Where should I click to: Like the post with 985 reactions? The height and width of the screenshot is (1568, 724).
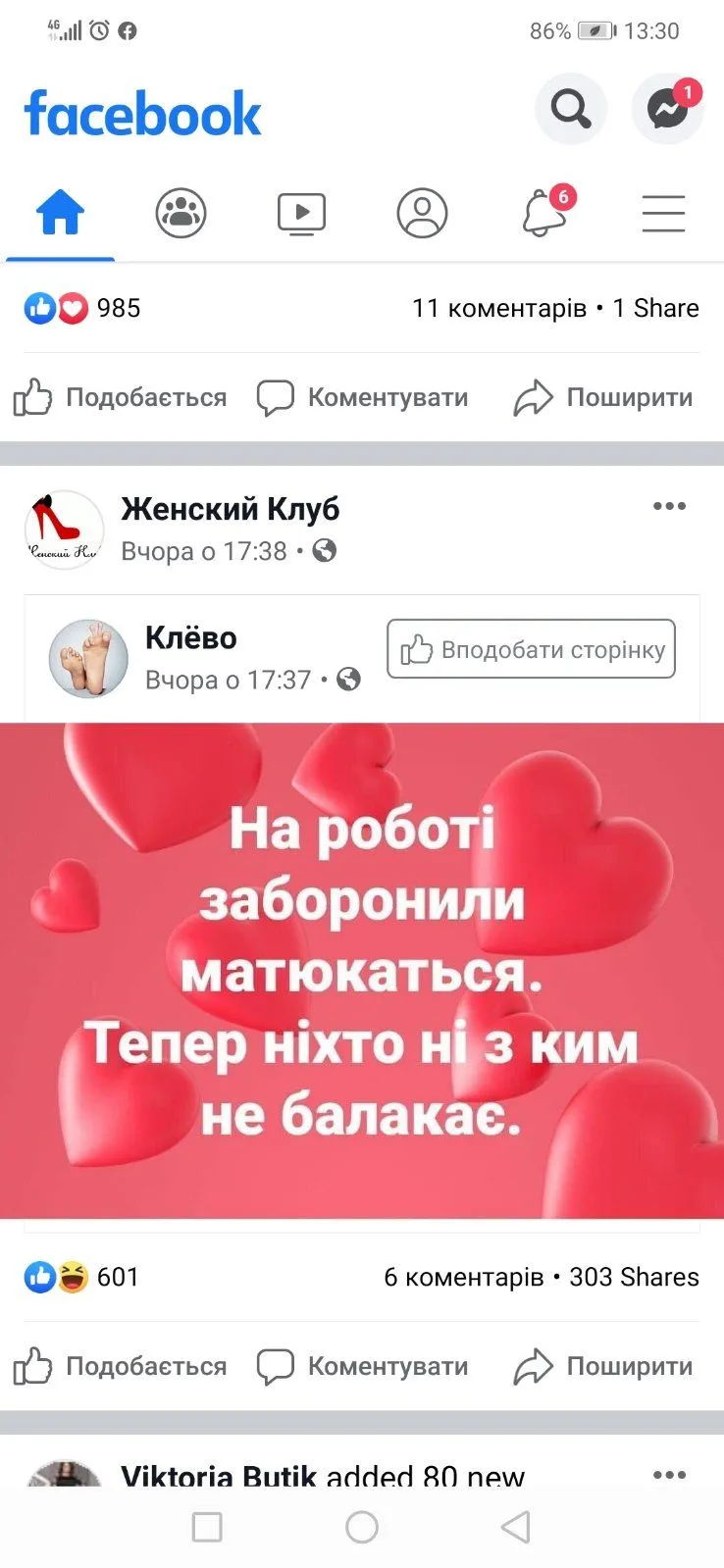click(120, 397)
